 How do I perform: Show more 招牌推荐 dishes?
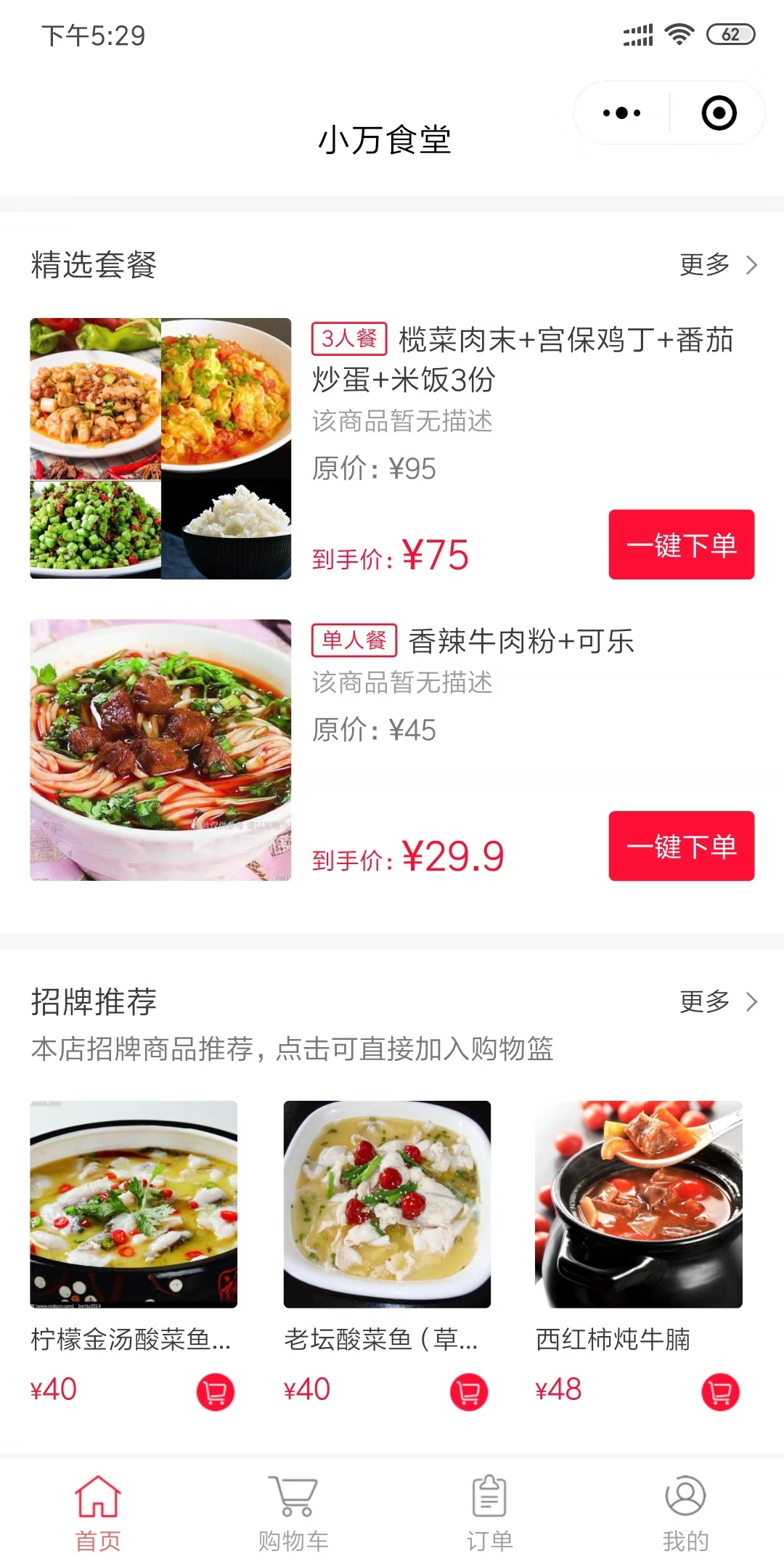coord(717,1002)
